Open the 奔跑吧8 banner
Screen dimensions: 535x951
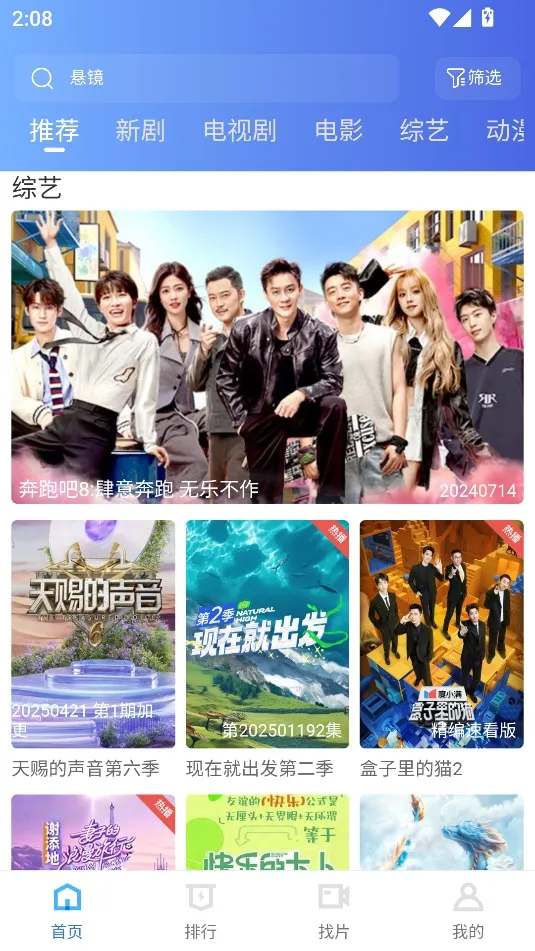coord(268,357)
